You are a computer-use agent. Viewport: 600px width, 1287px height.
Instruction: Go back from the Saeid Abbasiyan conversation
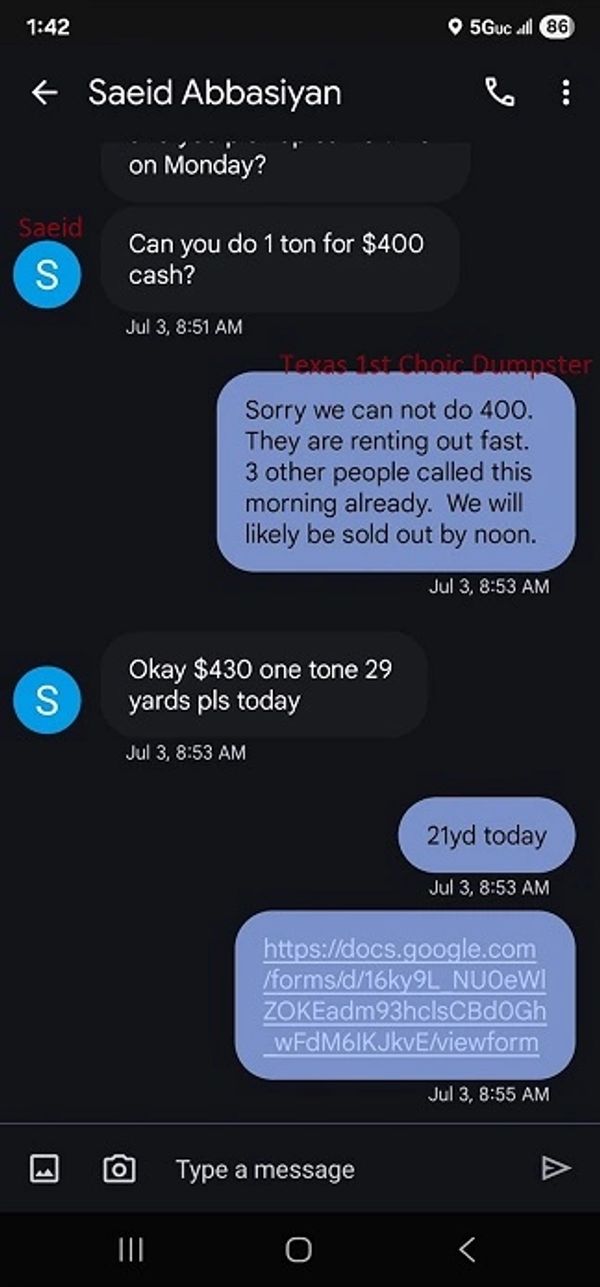[x=44, y=93]
